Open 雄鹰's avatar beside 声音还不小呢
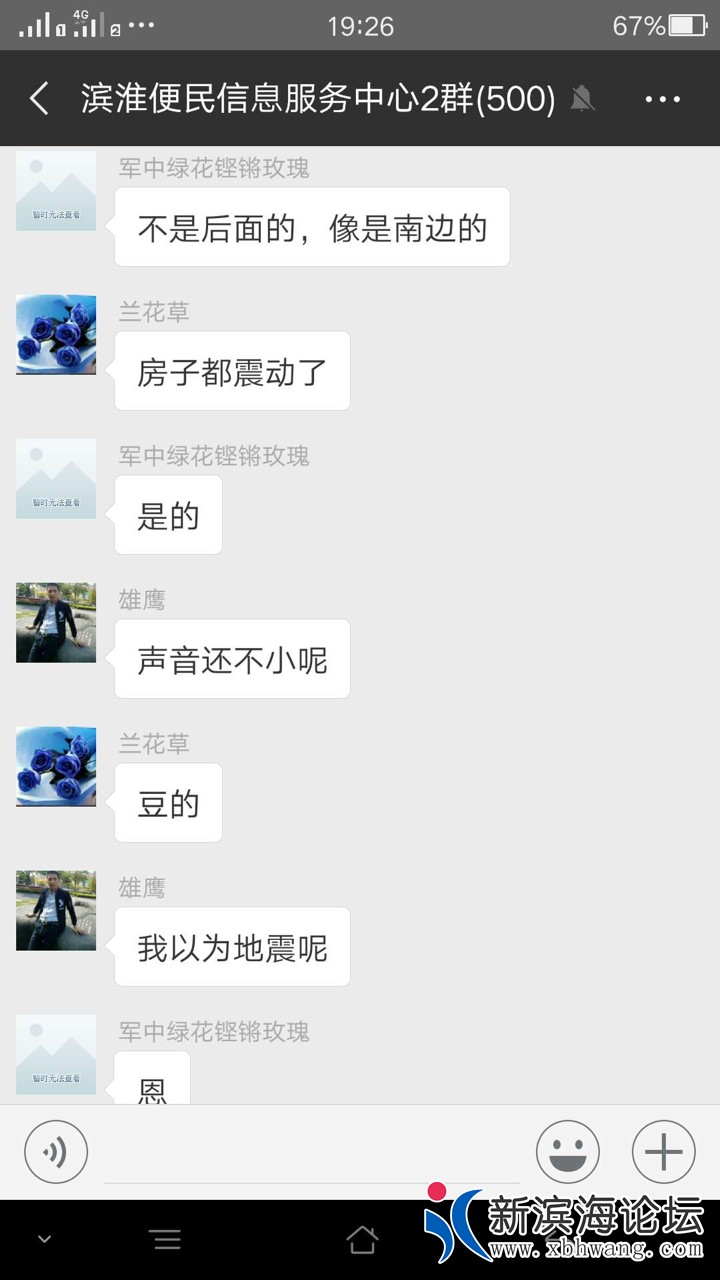720x1280 pixels. pyautogui.click(x=56, y=623)
